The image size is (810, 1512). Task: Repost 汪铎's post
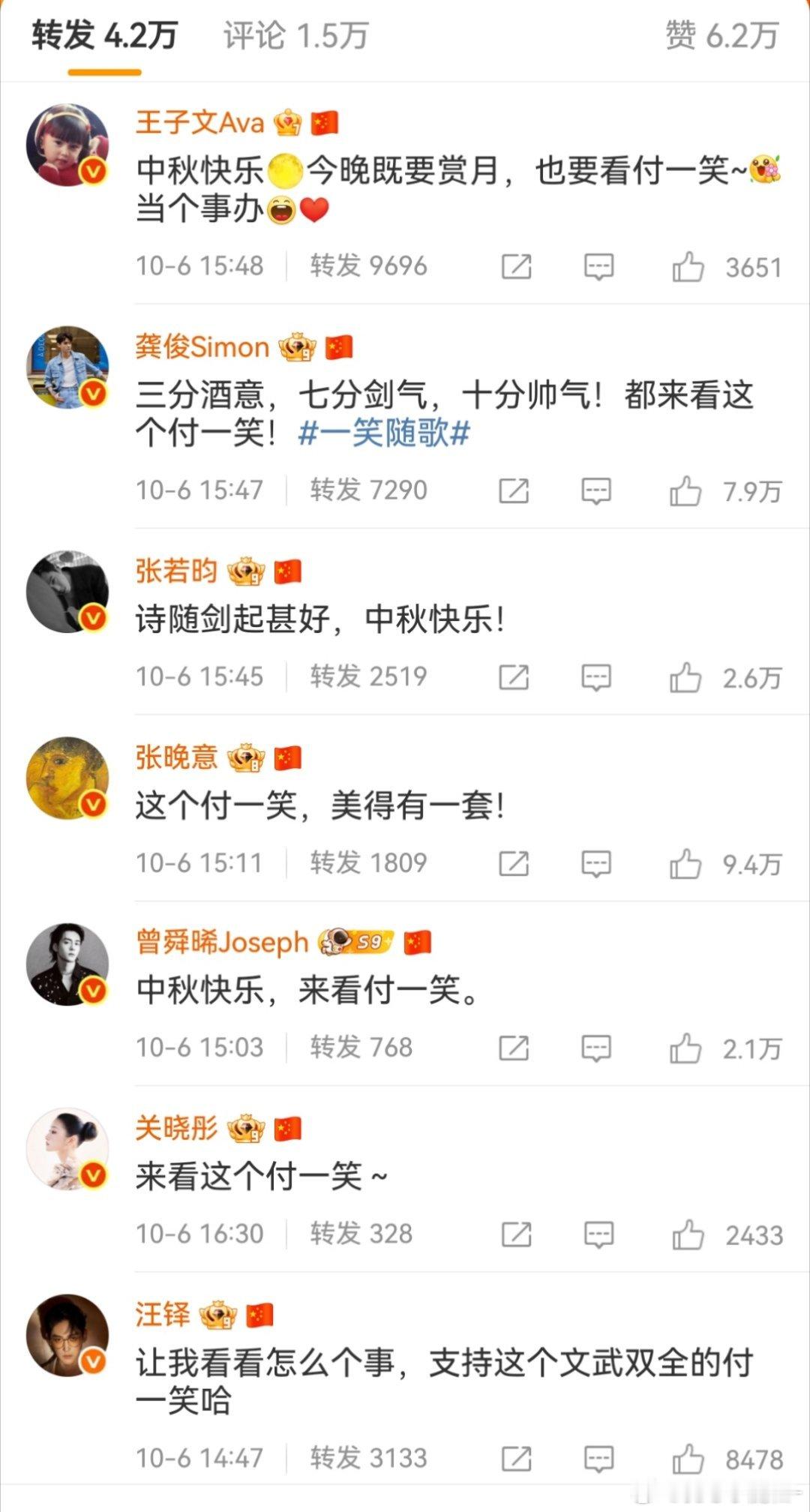coord(516,1458)
